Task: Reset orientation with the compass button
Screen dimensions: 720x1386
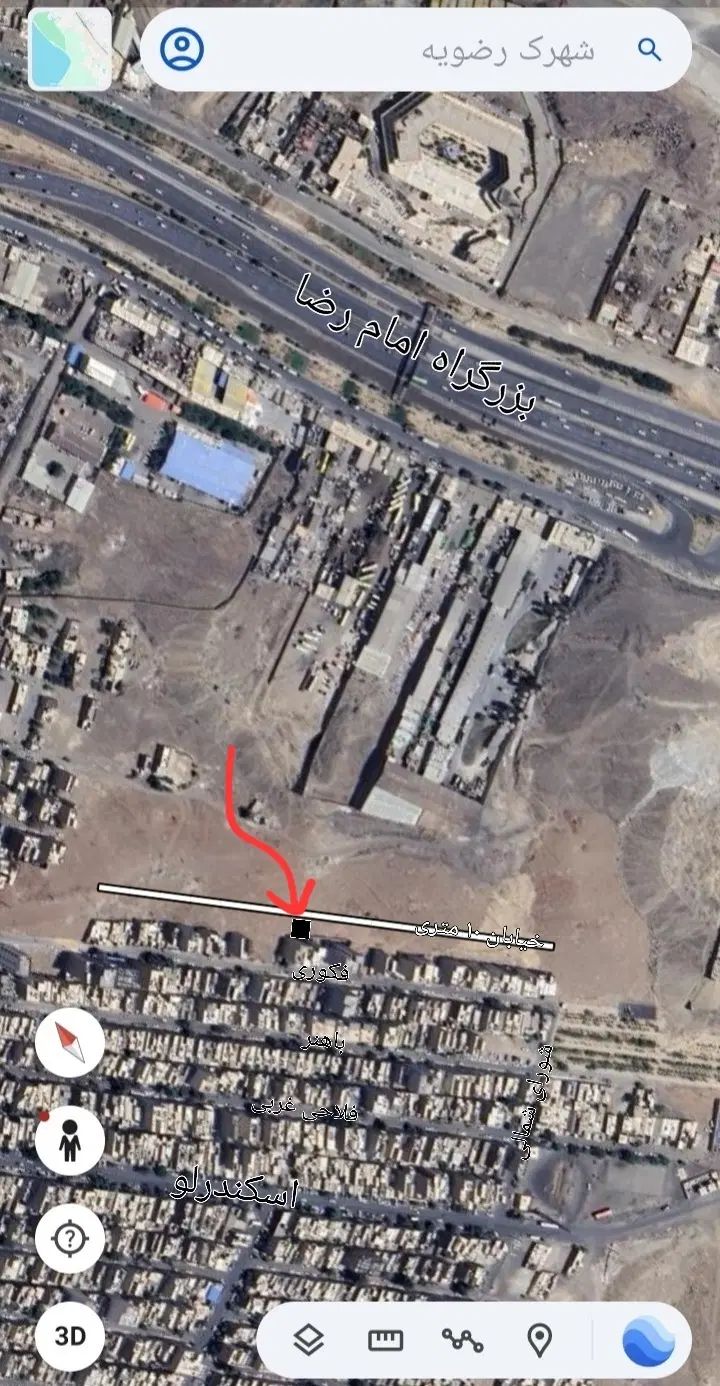Action: point(70,1043)
